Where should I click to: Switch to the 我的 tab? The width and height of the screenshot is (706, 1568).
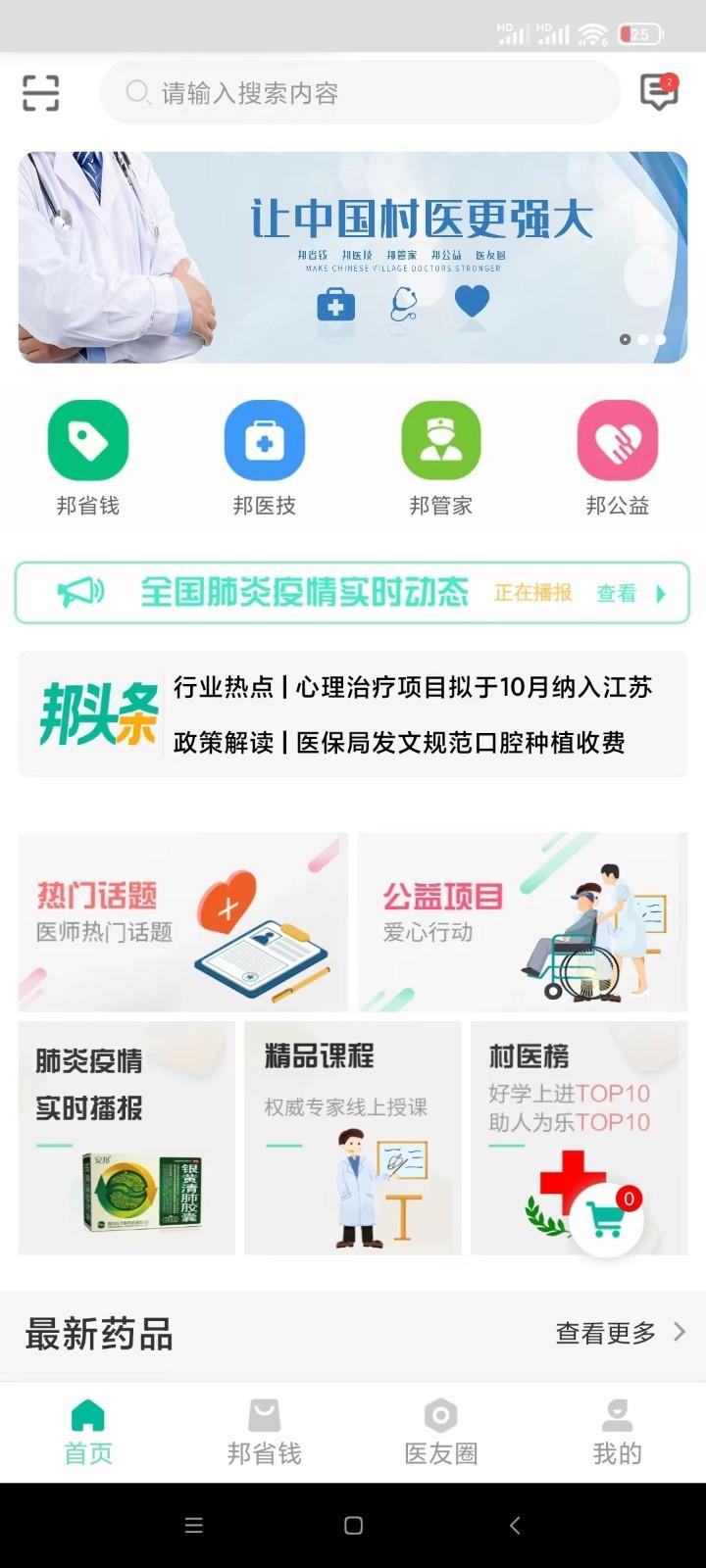[617, 1432]
